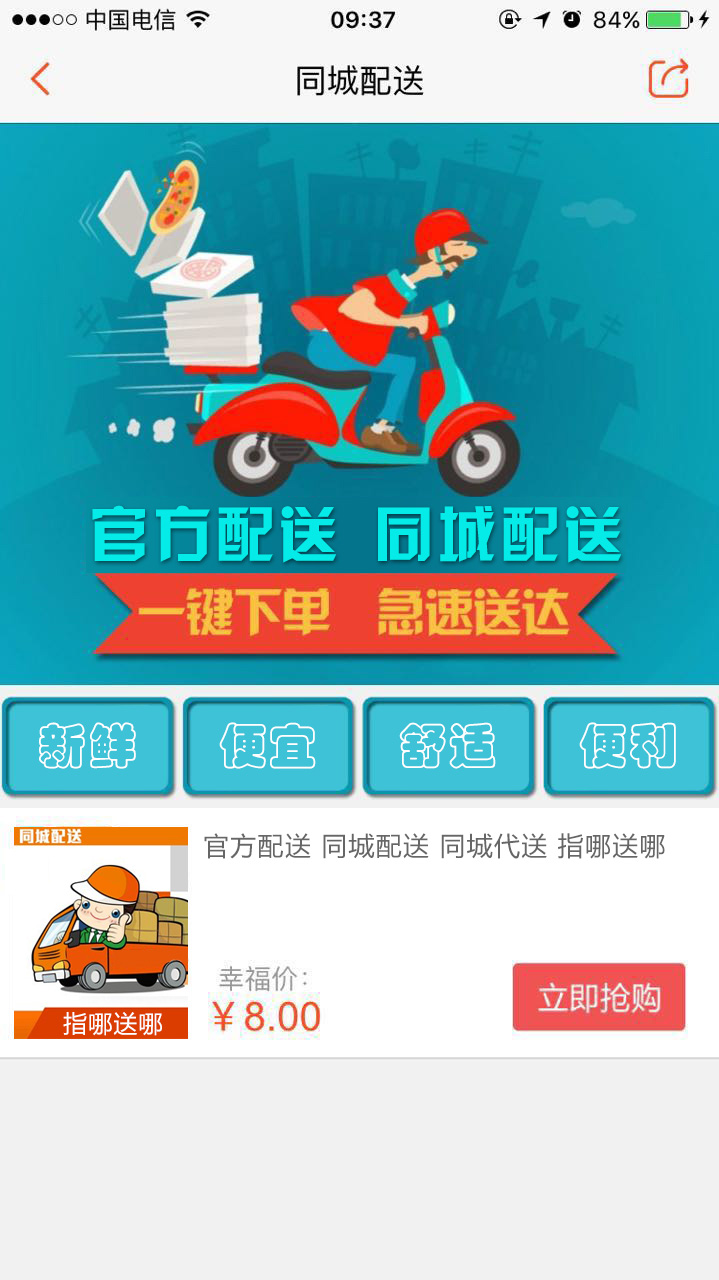Open the 指哪送哪 product thumbnail
This screenshot has height=1280, width=719.
(101, 932)
